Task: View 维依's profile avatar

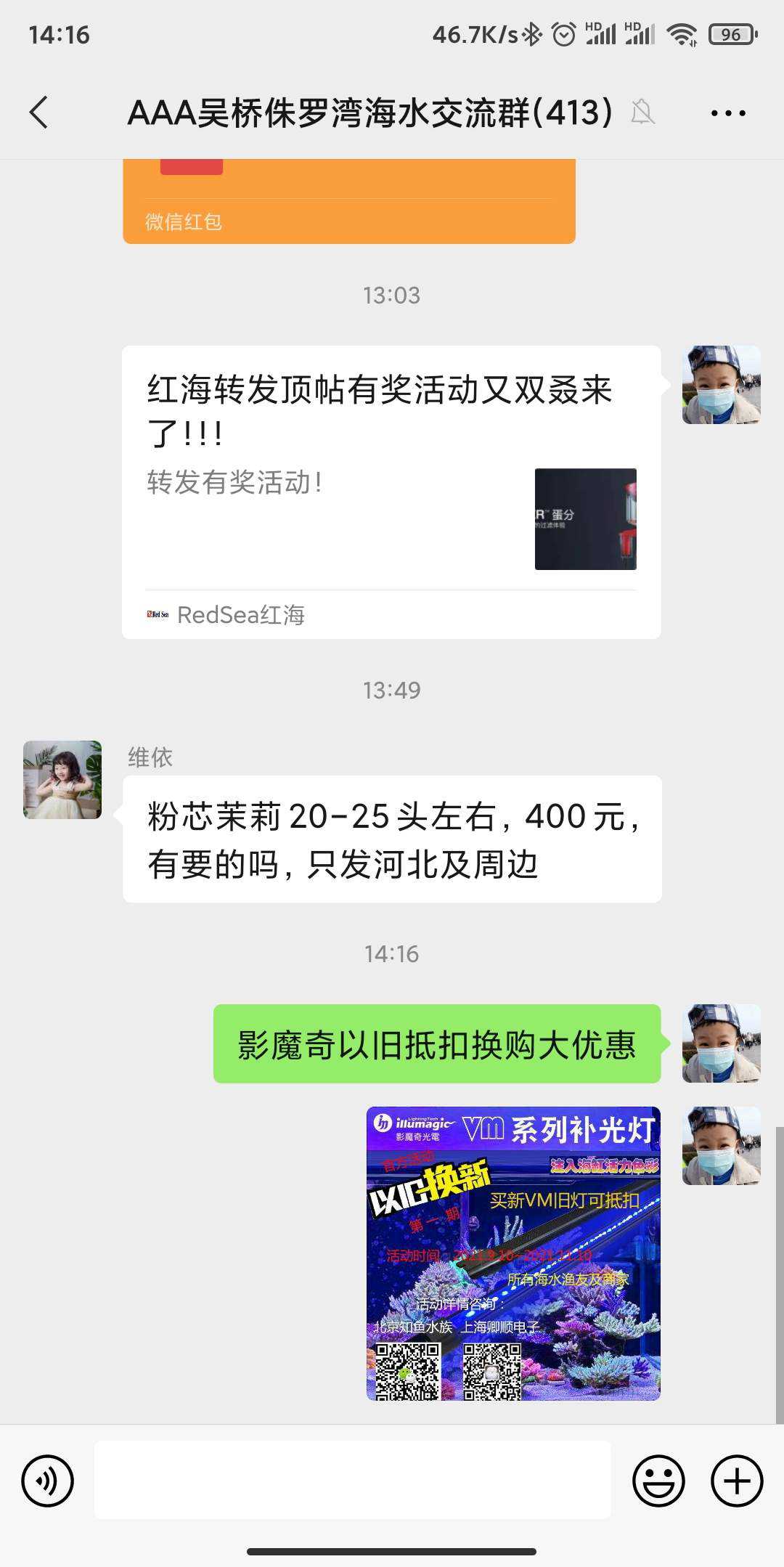Action: (62, 780)
